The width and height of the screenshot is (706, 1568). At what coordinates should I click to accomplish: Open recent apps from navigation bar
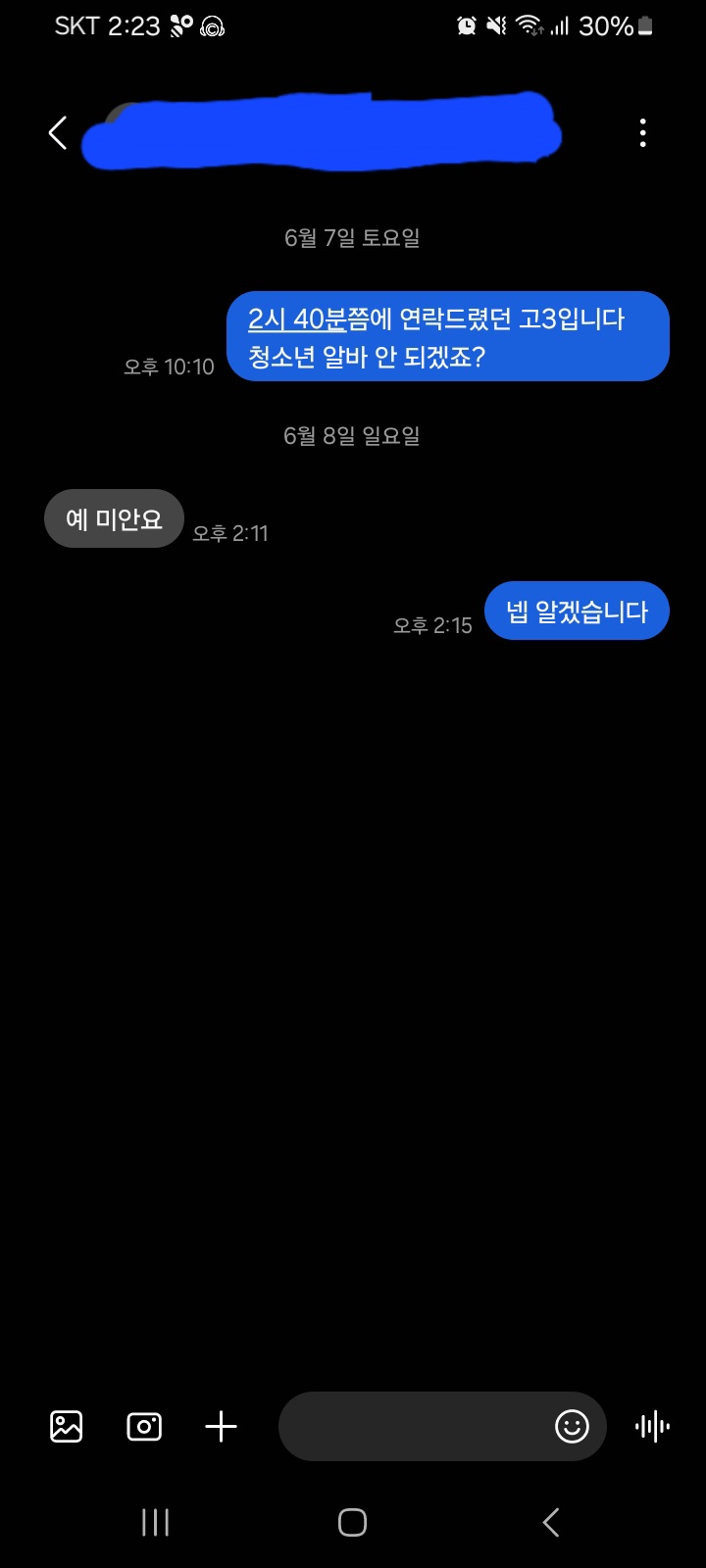pyautogui.click(x=156, y=1522)
